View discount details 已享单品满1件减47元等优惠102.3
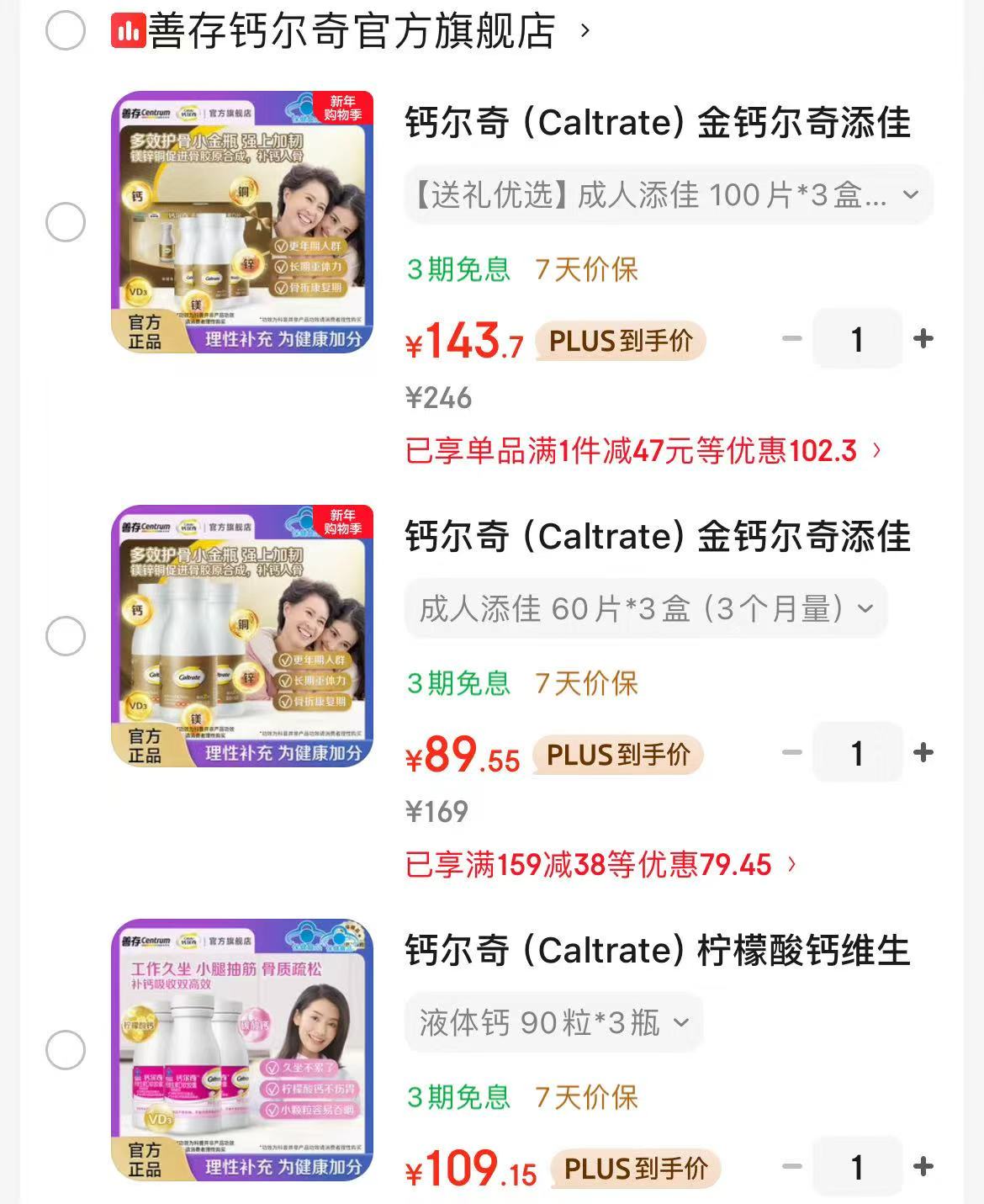This screenshot has height=1204, width=984. (x=643, y=451)
